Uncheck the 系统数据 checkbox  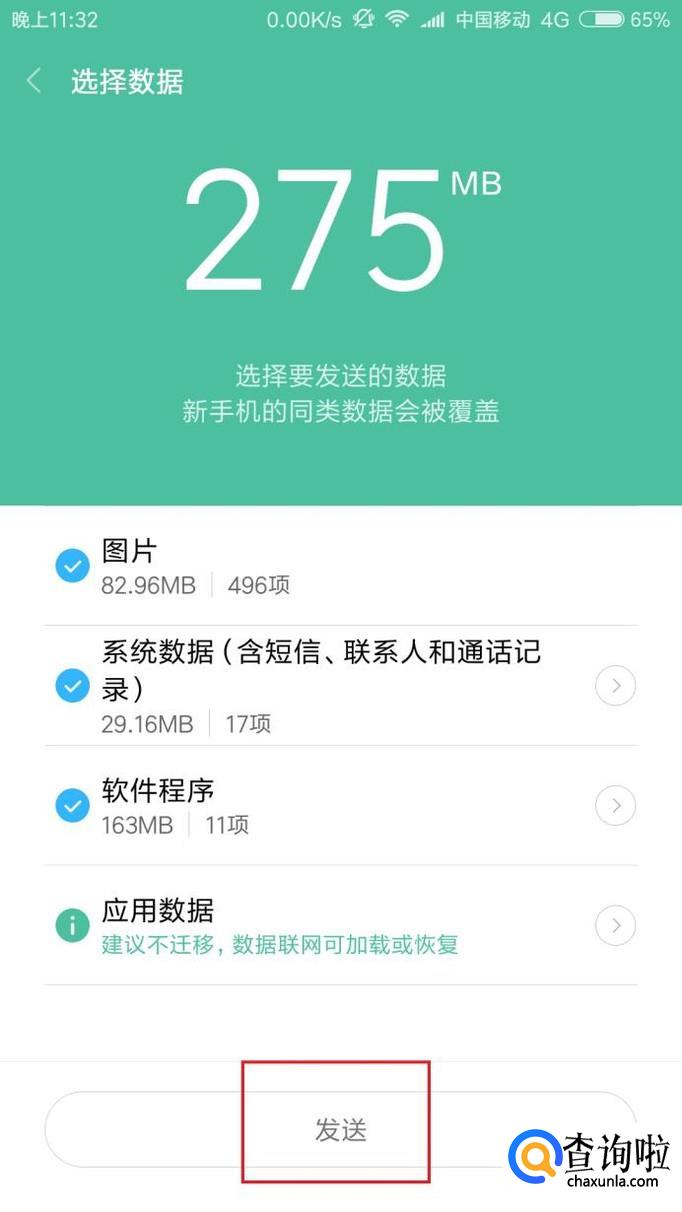[x=72, y=686]
